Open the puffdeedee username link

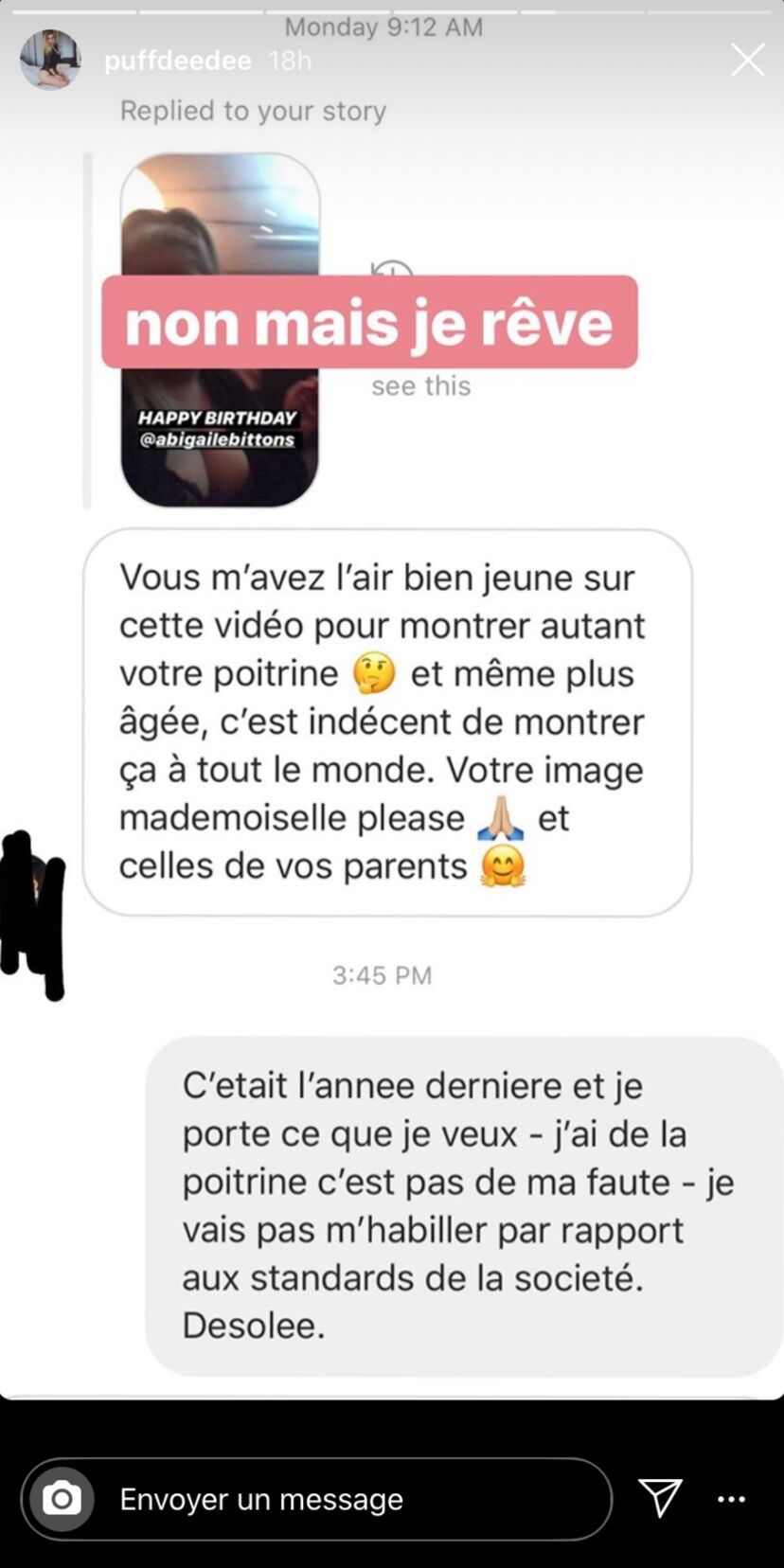coord(177,61)
